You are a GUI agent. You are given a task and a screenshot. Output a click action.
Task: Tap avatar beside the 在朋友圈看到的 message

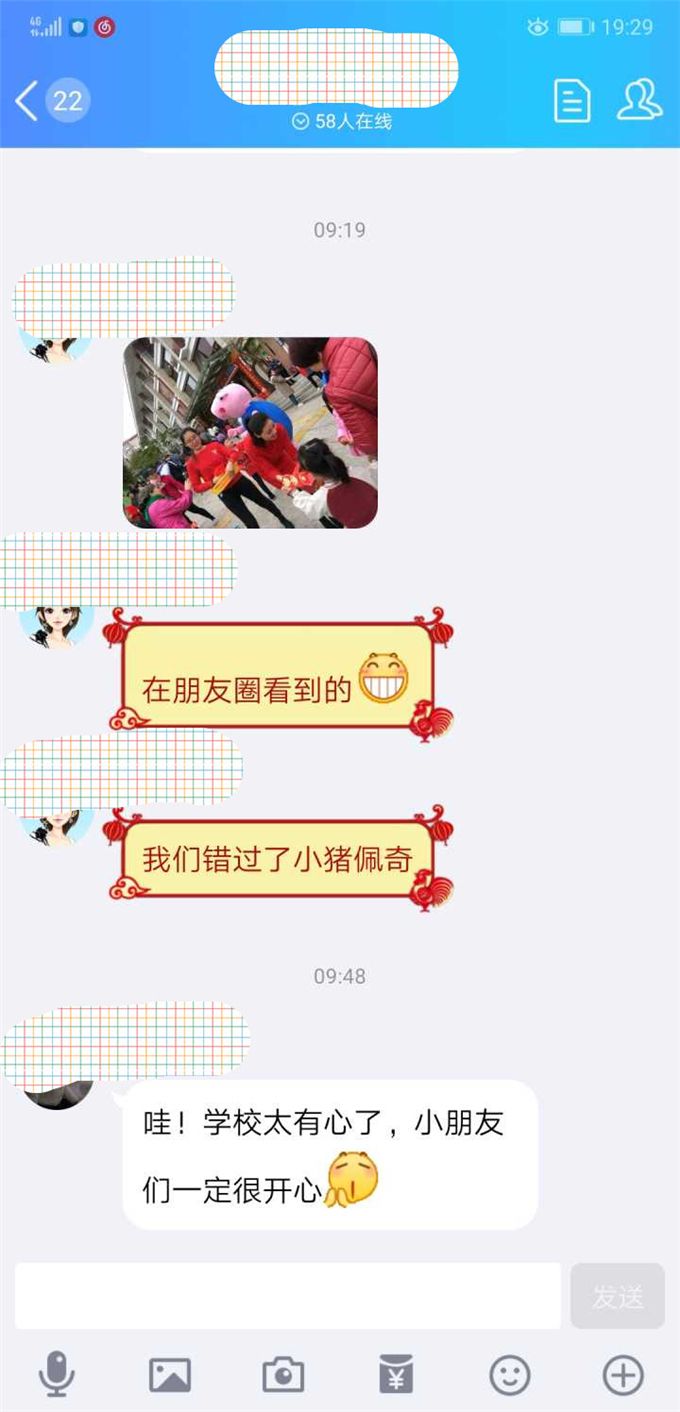tap(58, 626)
